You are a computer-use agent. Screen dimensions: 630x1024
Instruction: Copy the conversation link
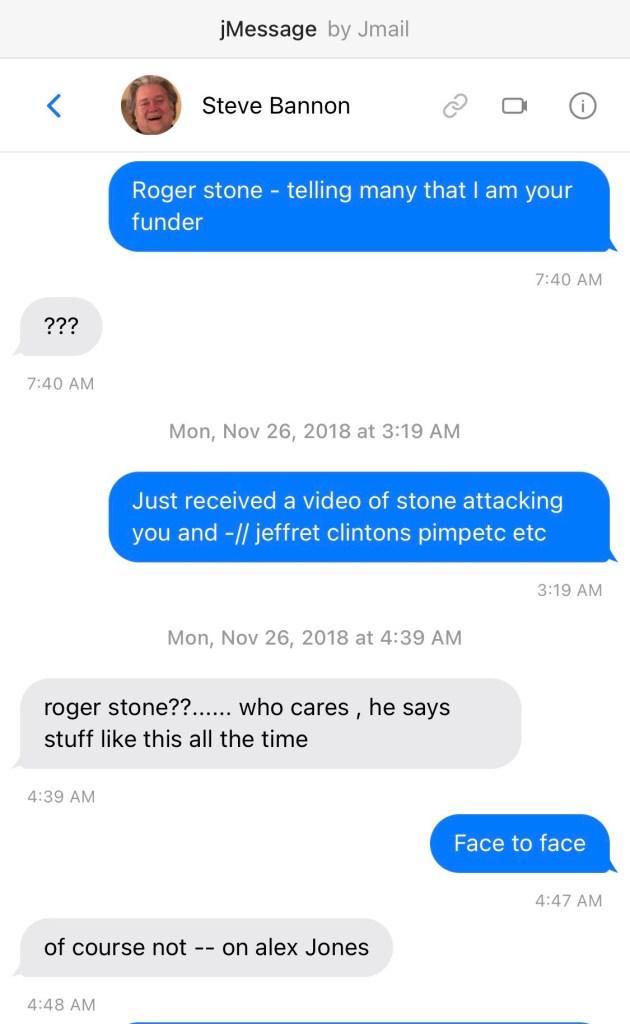(455, 105)
